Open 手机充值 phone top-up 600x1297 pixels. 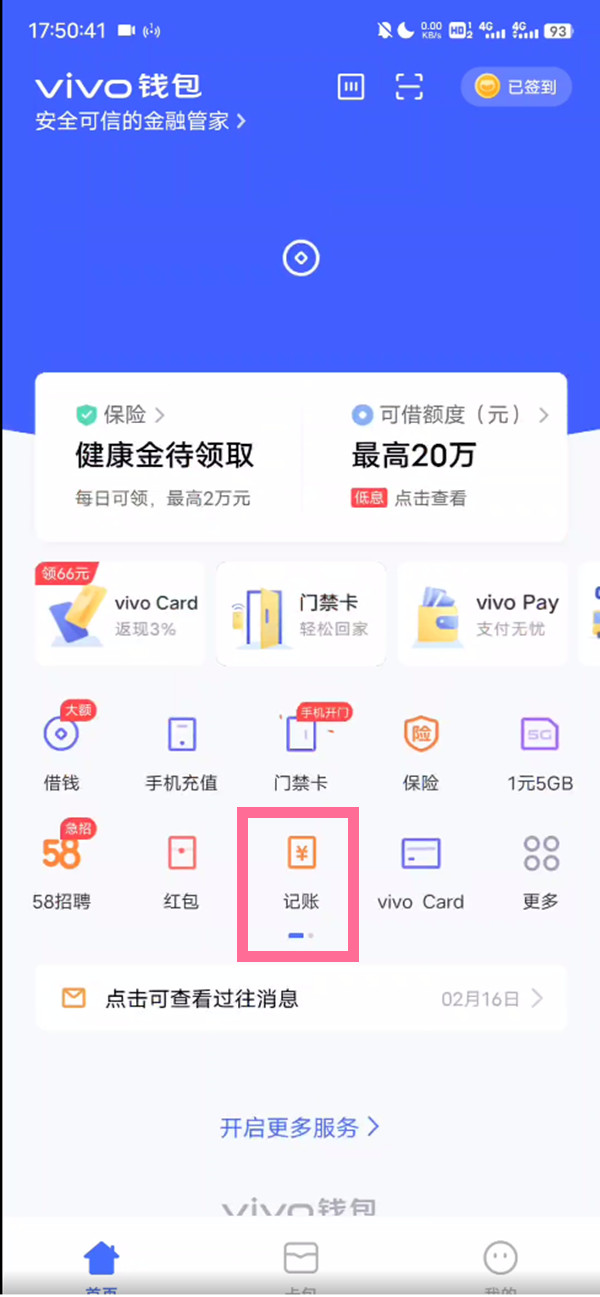[181, 750]
